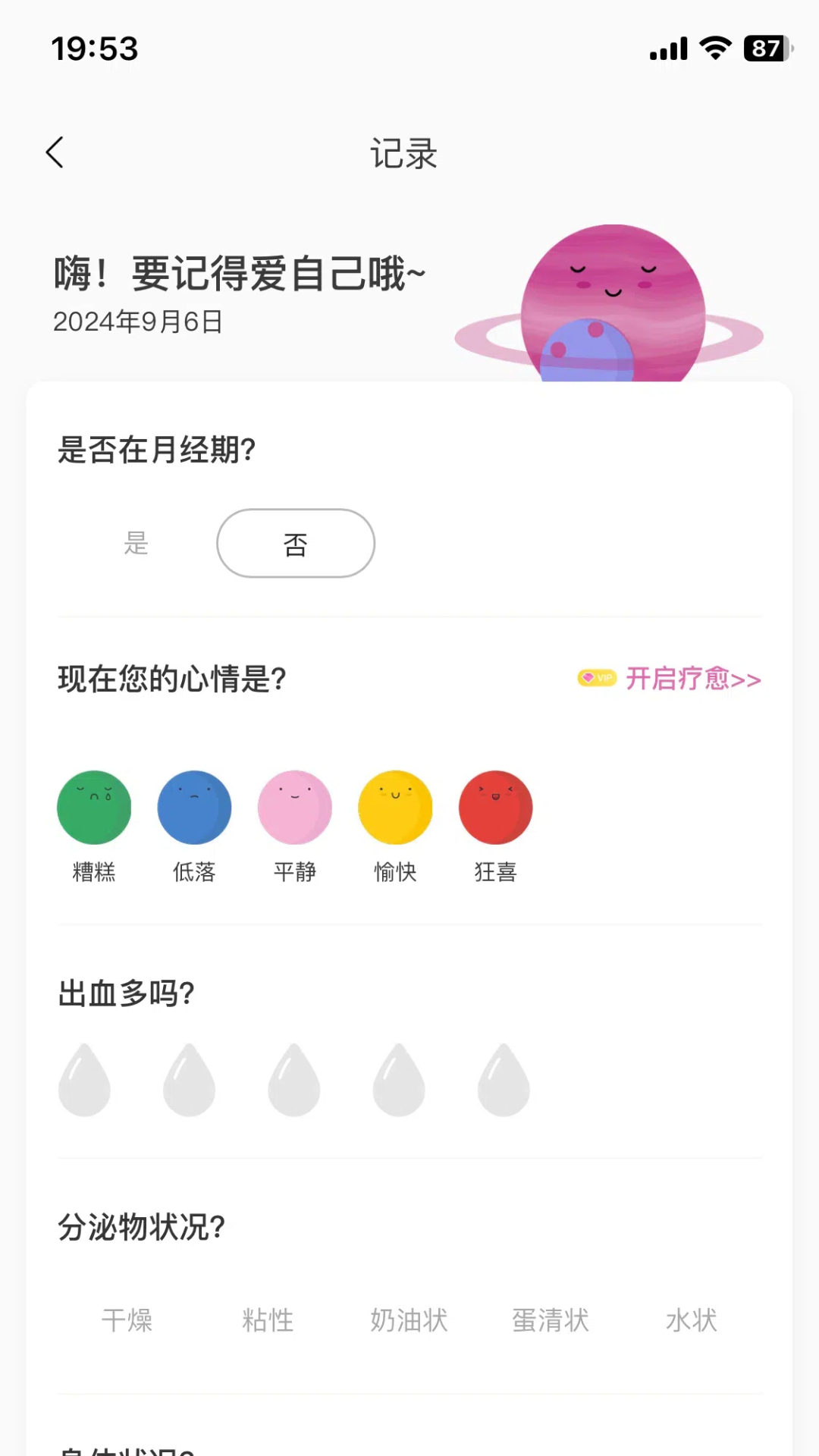Select the 狂喜 red mood icon
This screenshot has height=1456, width=819.
click(x=495, y=806)
